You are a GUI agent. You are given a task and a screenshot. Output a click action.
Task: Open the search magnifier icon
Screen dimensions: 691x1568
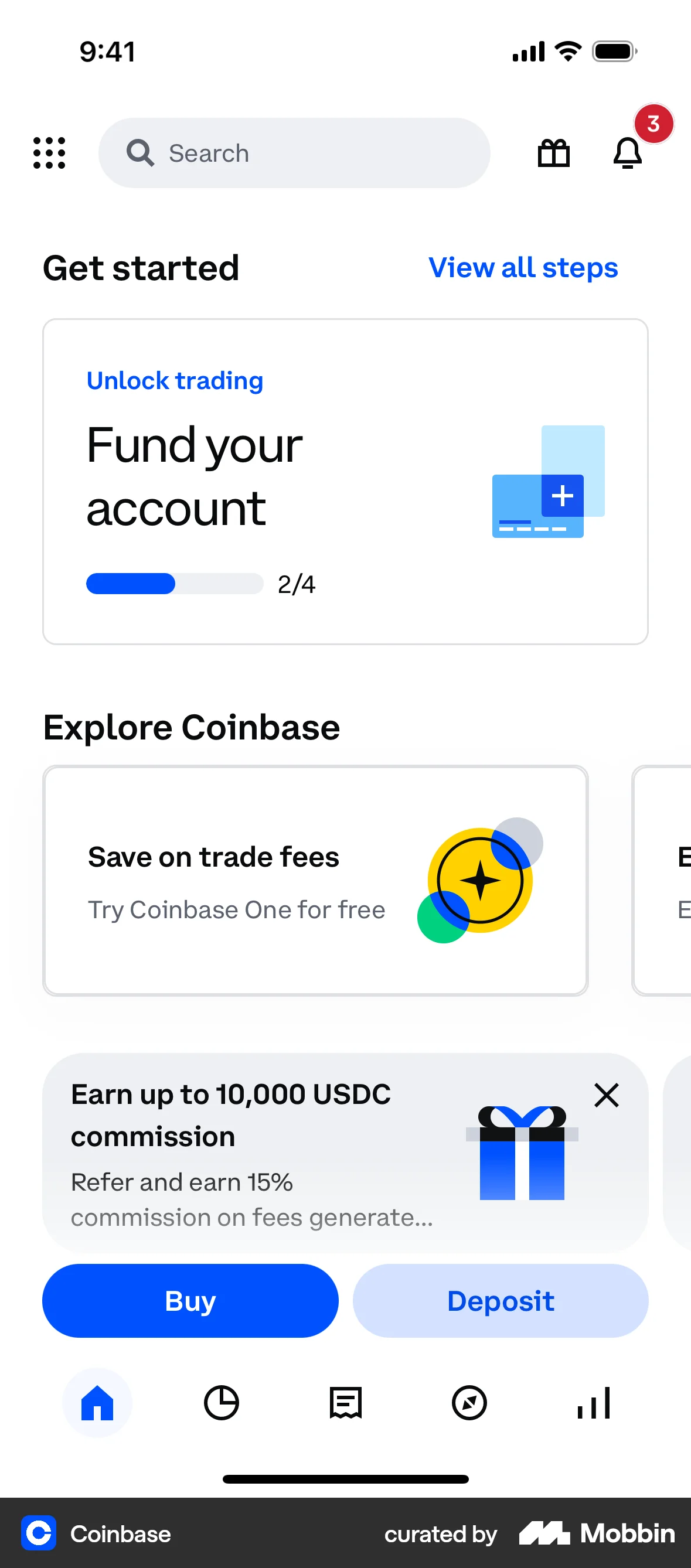[140, 154]
